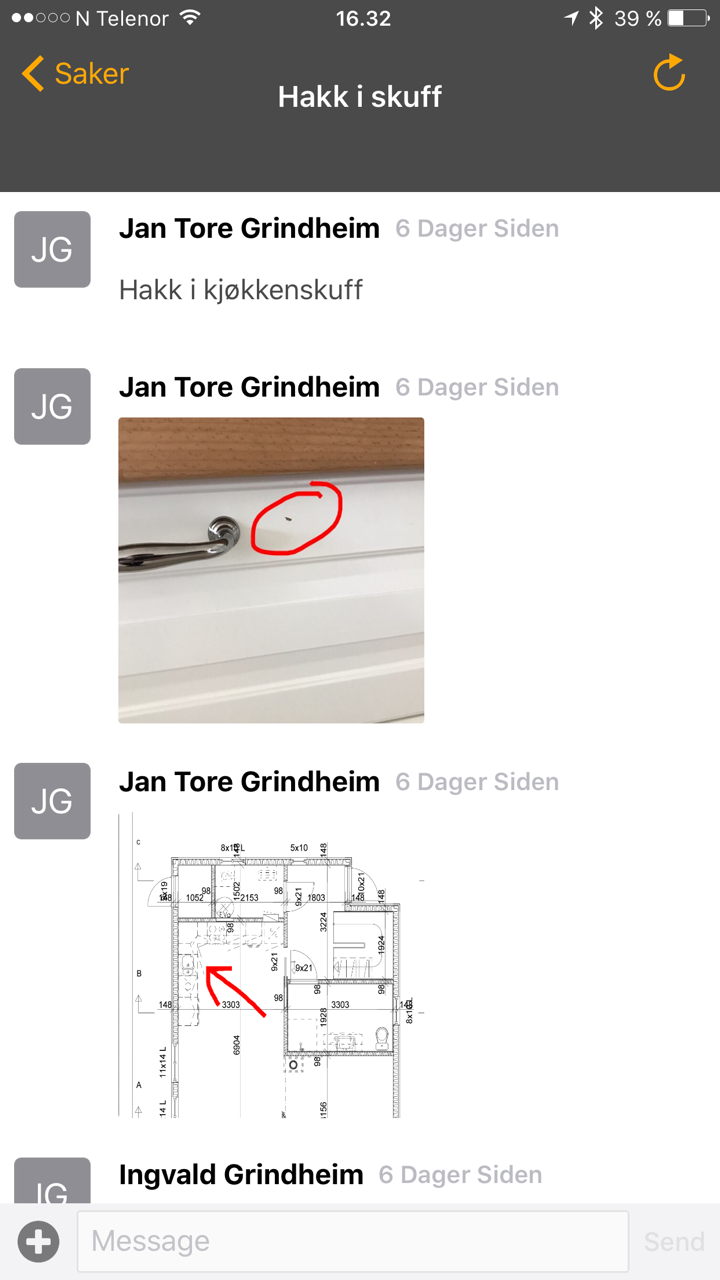The height and width of the screenshot is (1280, 720).
Task: Go back to Saker list
Action: click(75, 74)
